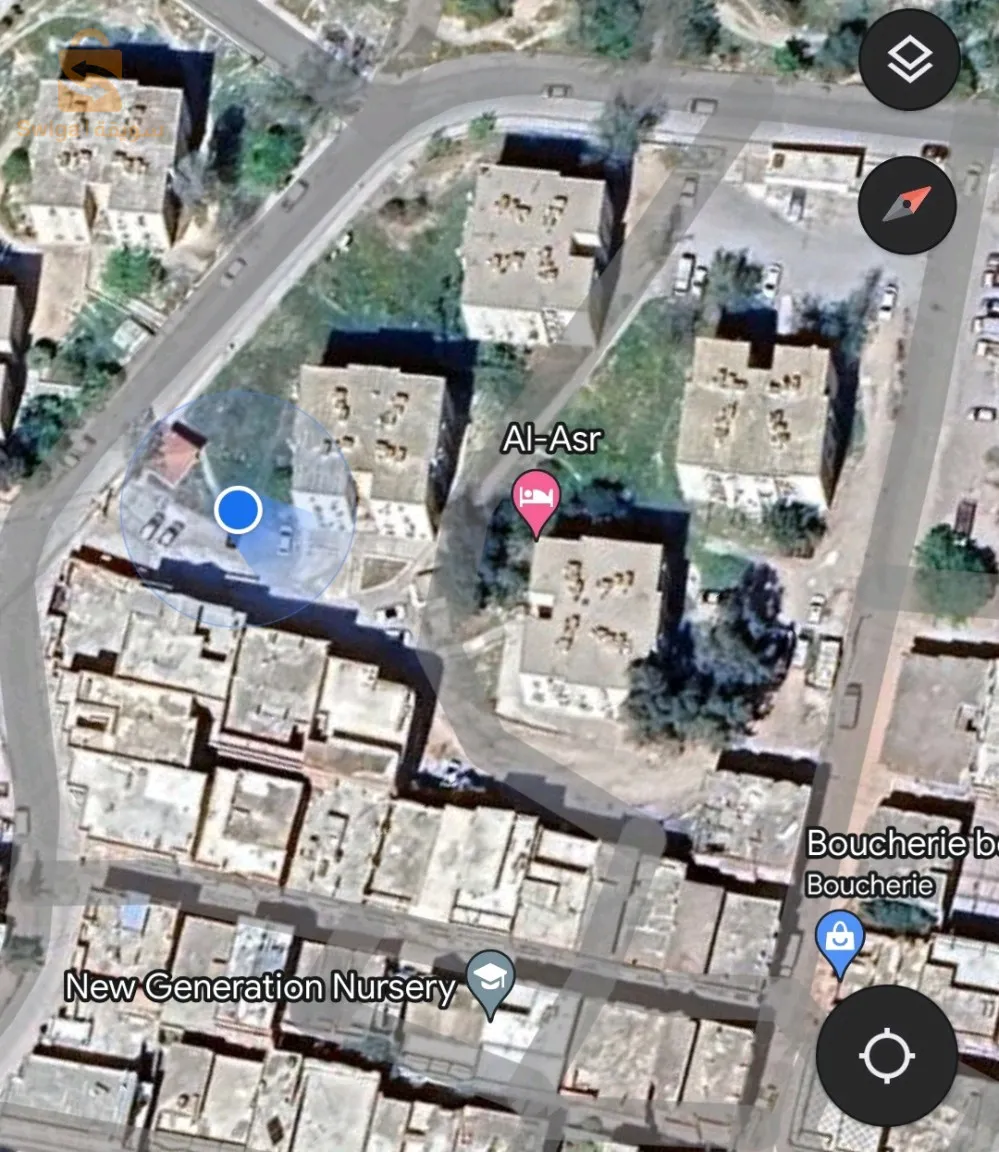
Task: Tap the blue current location dot
Action: 238,510
